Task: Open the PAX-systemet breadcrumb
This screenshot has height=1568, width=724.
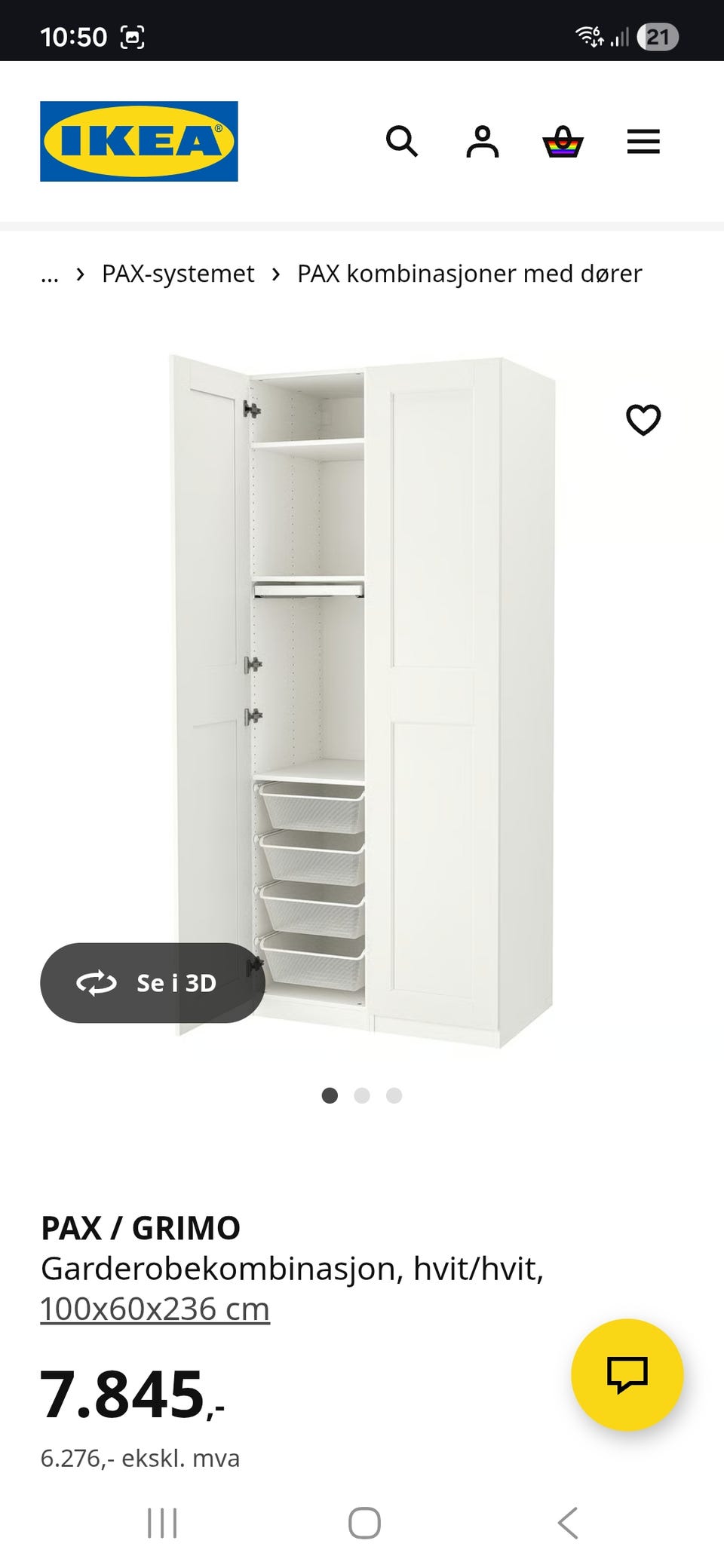Action: coord(178,274)
